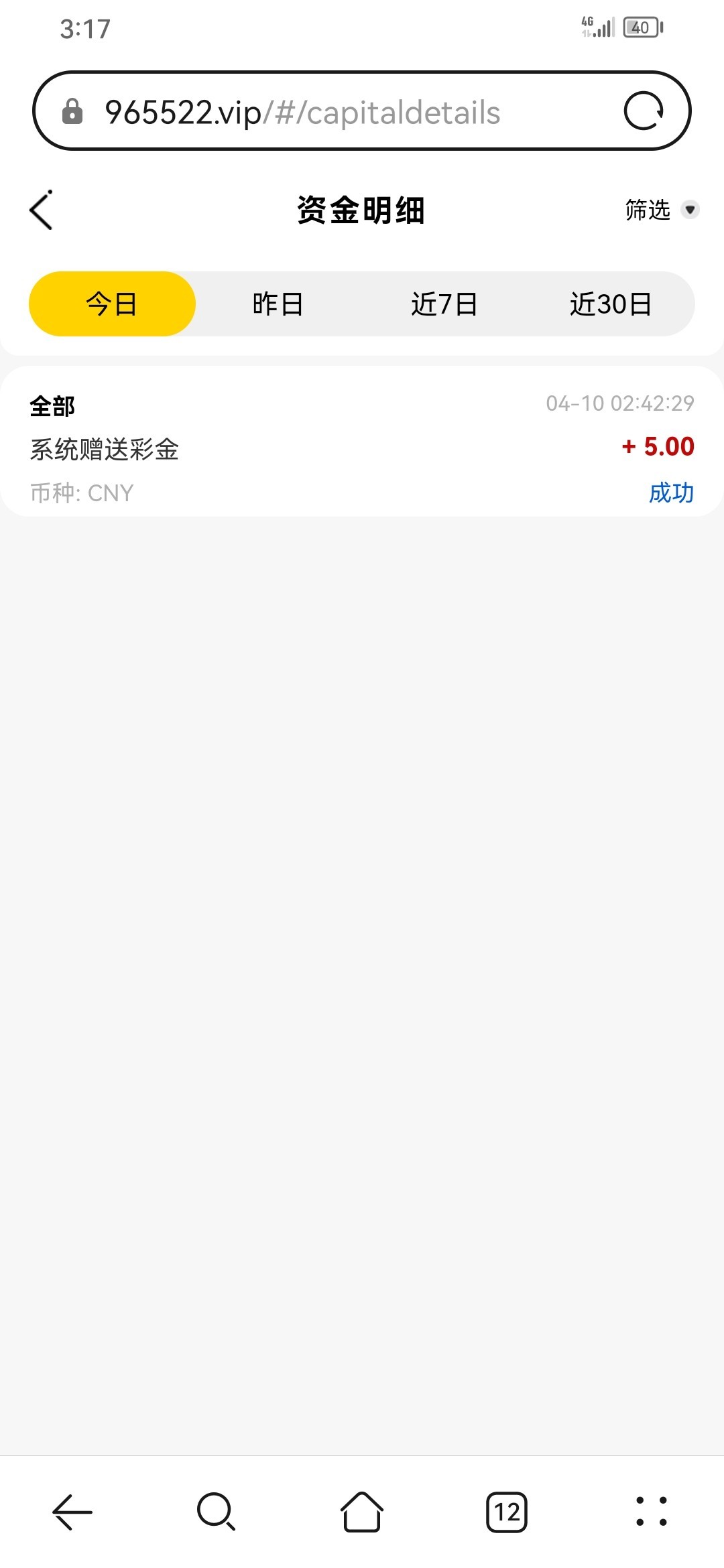Select the 今日 tab
Screen dimensions: 724x1568
112,304
